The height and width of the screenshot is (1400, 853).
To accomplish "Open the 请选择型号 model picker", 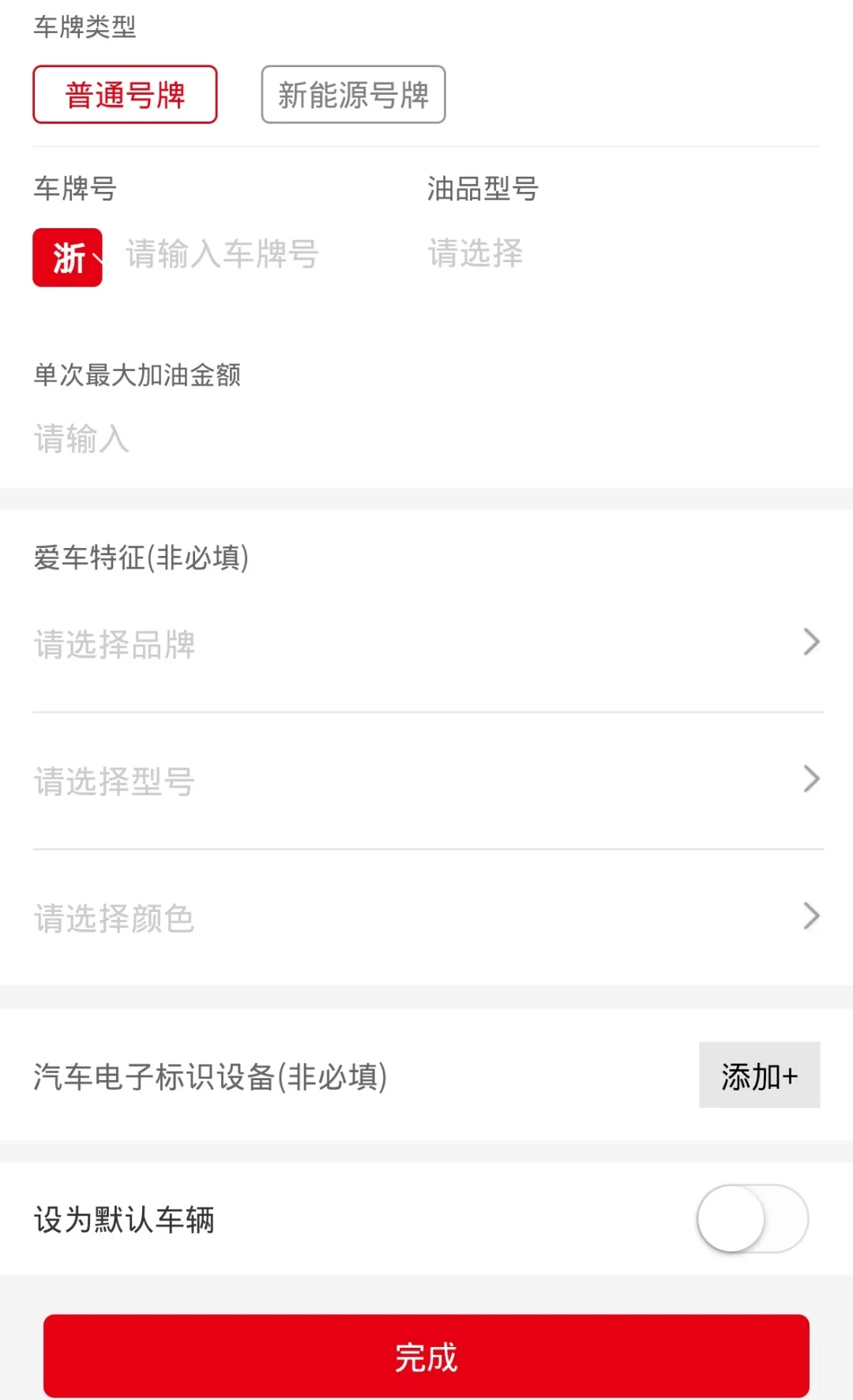I will pyautogui.click(x=316, y=782).
